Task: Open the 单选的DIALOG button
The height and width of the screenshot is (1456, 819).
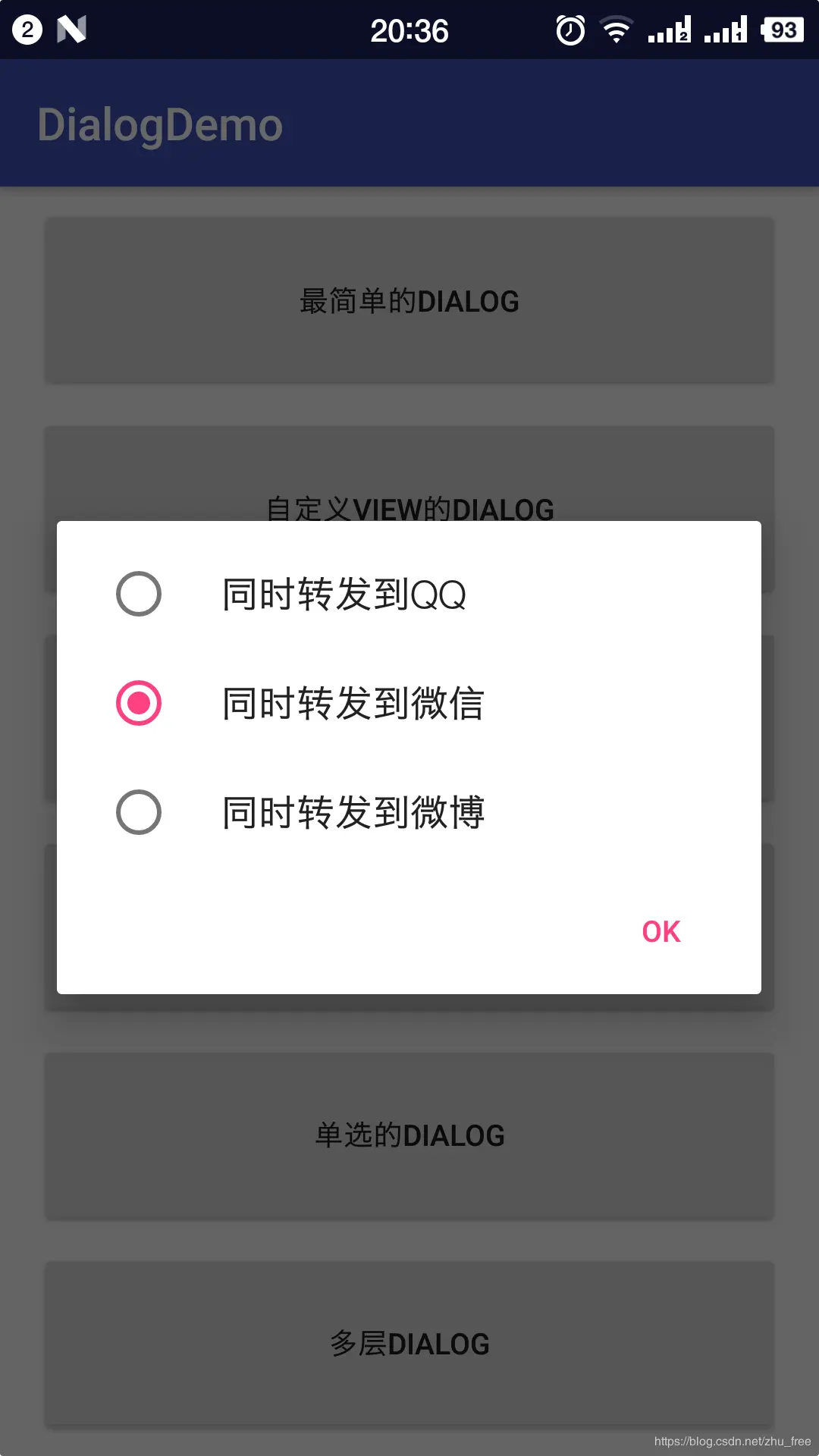Action: (x=408, y=1135)
